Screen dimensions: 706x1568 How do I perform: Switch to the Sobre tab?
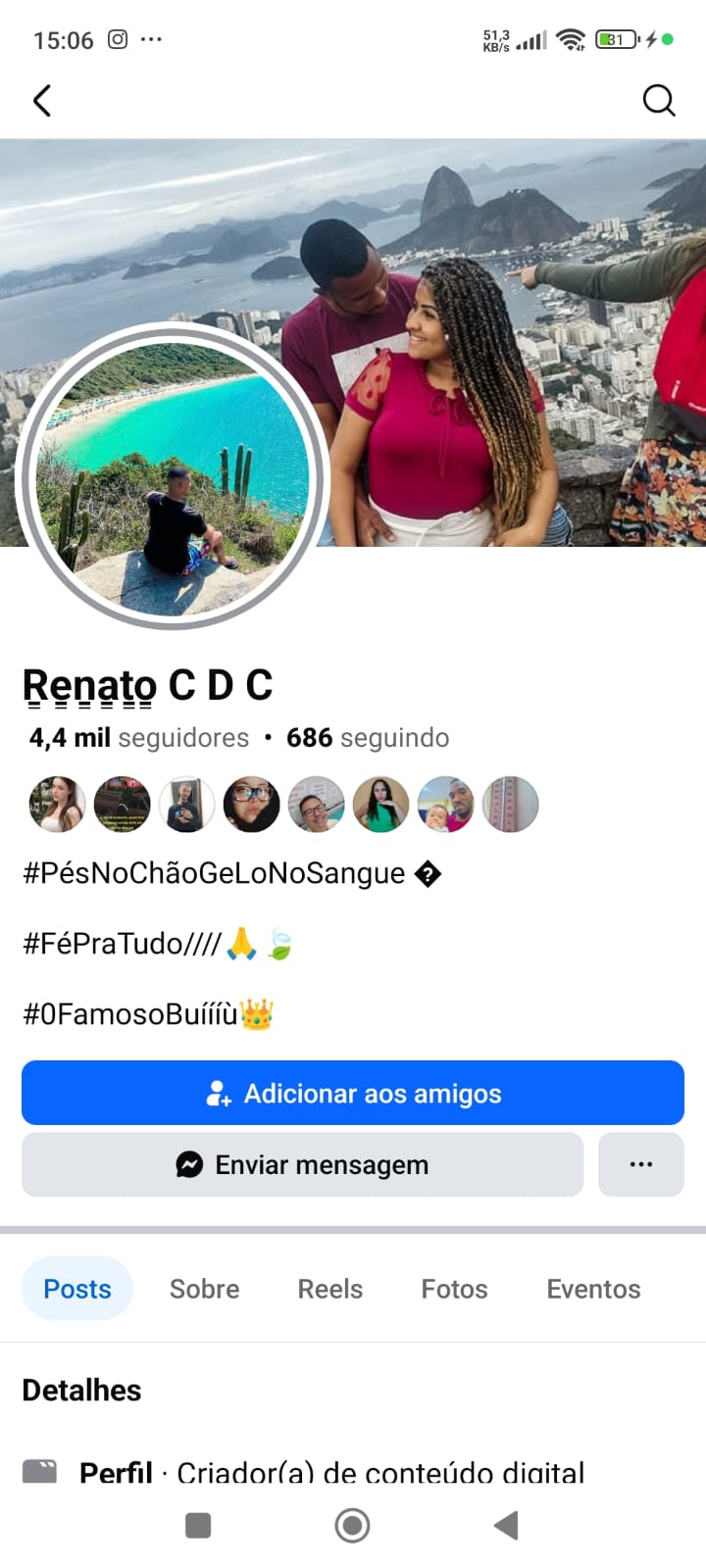(204, 1289)
